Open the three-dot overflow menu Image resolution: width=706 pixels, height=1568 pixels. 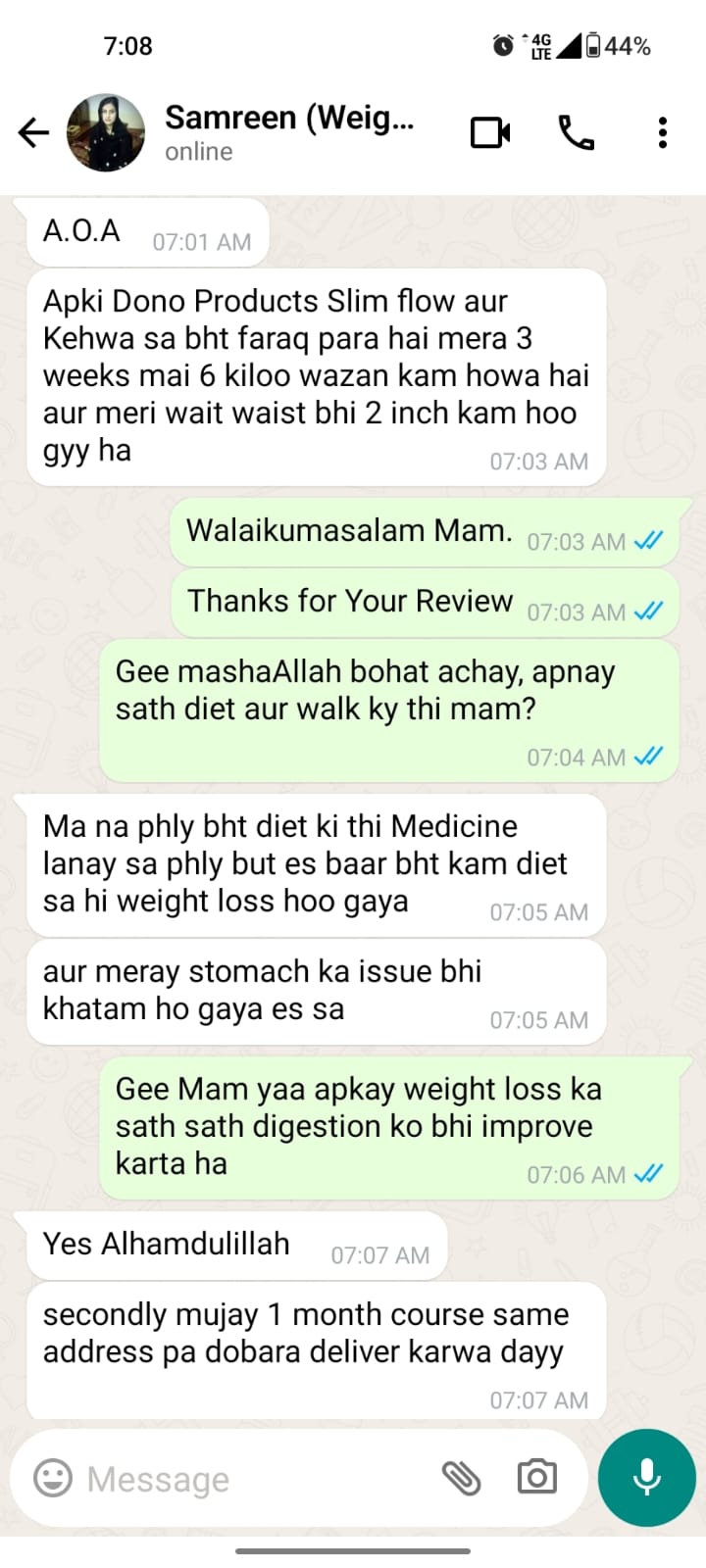(663, 132)
